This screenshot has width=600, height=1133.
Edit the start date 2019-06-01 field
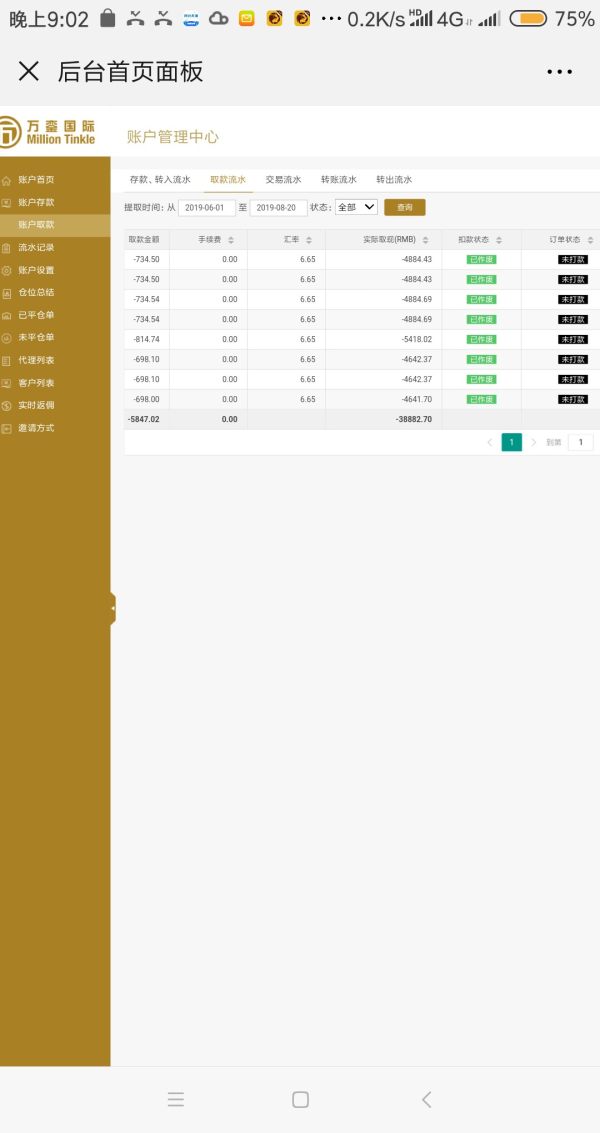pyautogui.click(x=207, y=207)
